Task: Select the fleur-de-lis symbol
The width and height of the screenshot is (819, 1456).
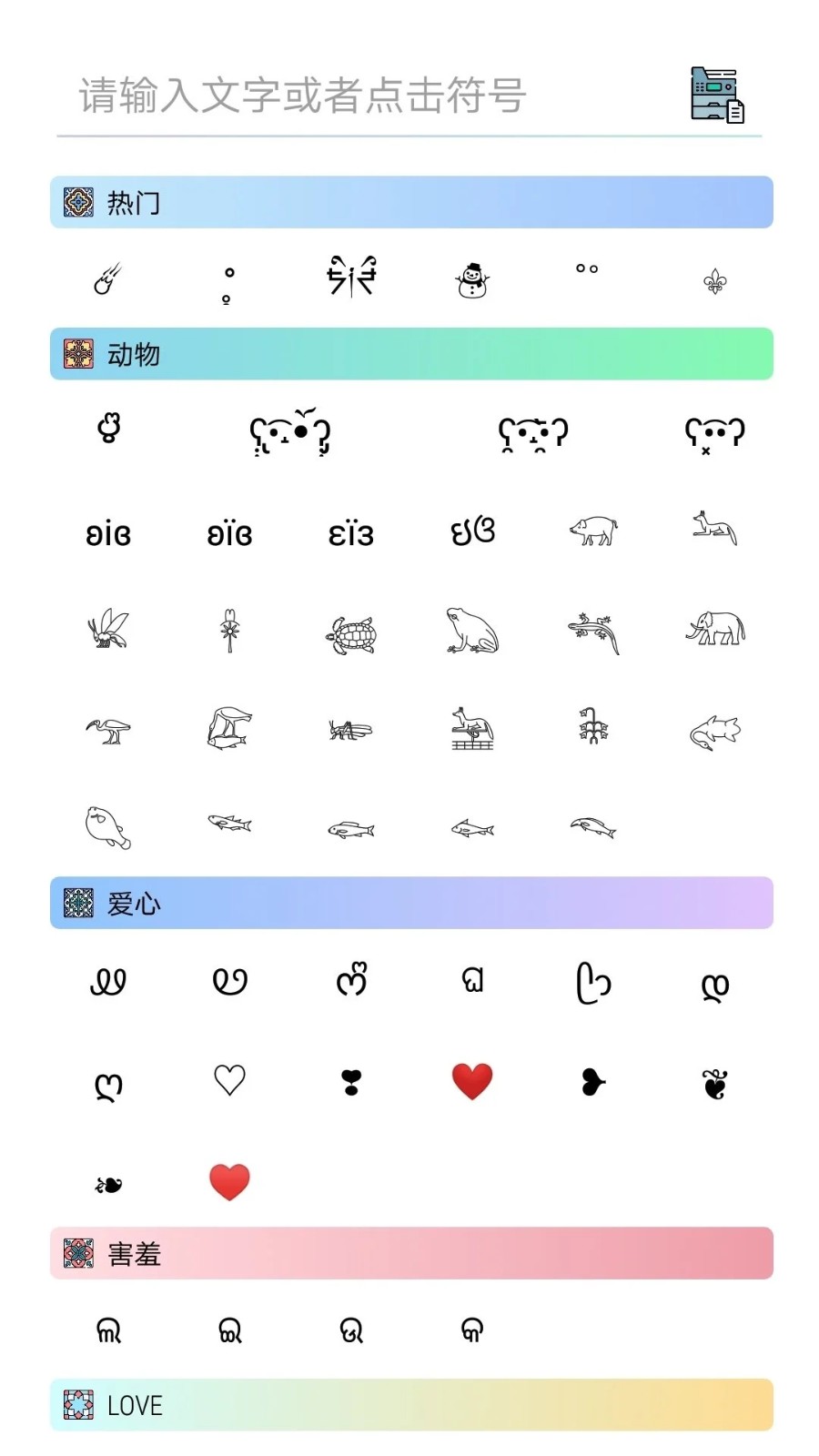Action: (x=714, y=279)
